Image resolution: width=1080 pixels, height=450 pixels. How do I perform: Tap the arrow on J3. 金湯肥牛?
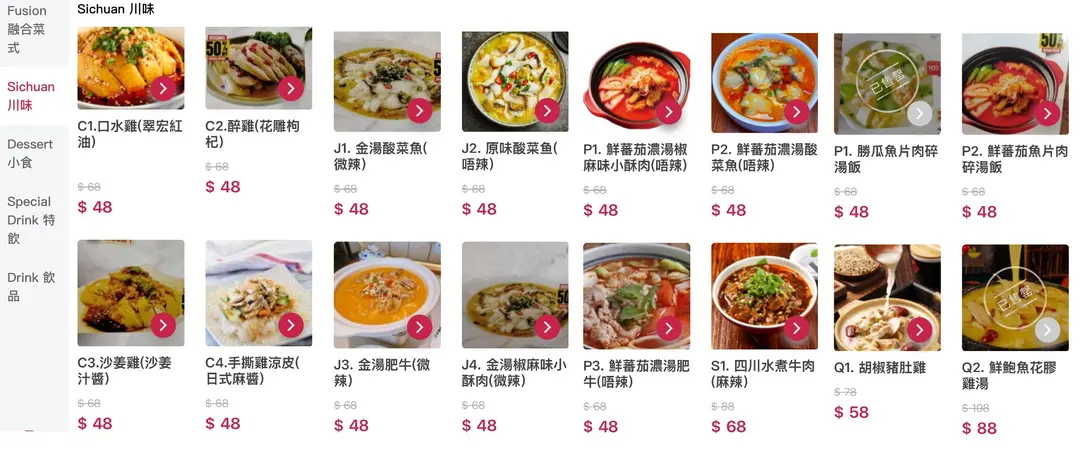[419, 327]
